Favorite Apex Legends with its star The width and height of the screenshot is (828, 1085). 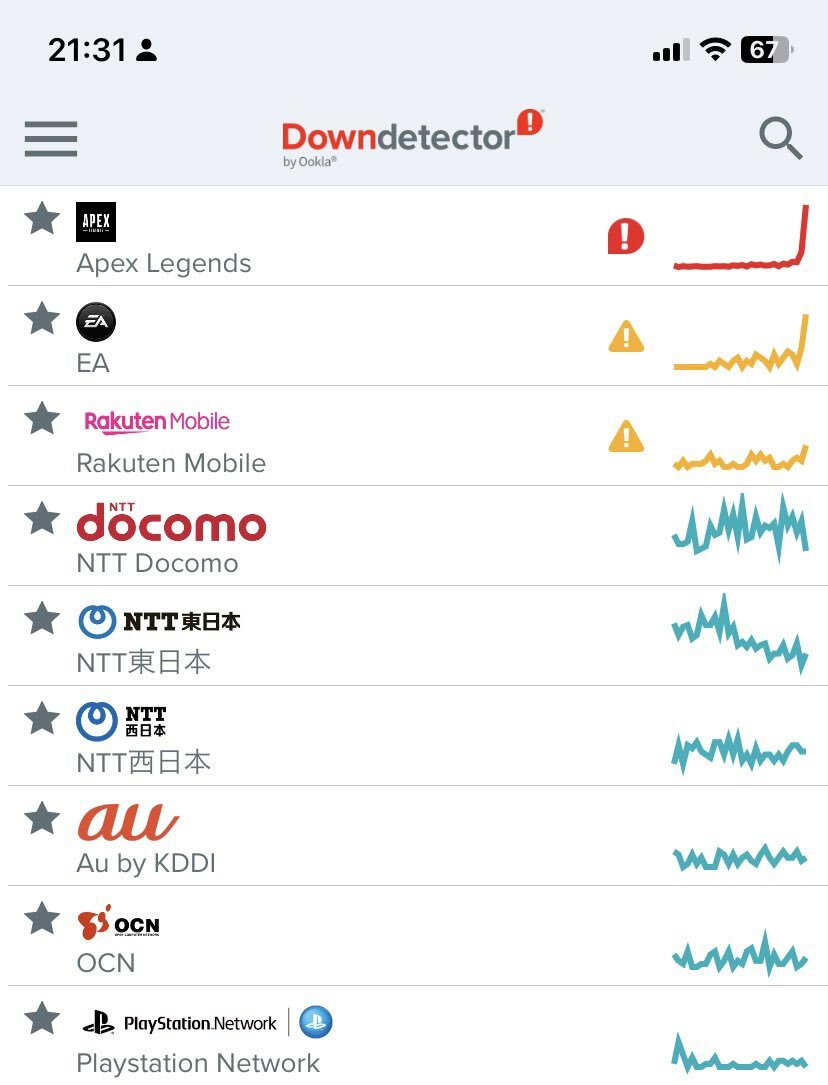[x=42, y=218]
